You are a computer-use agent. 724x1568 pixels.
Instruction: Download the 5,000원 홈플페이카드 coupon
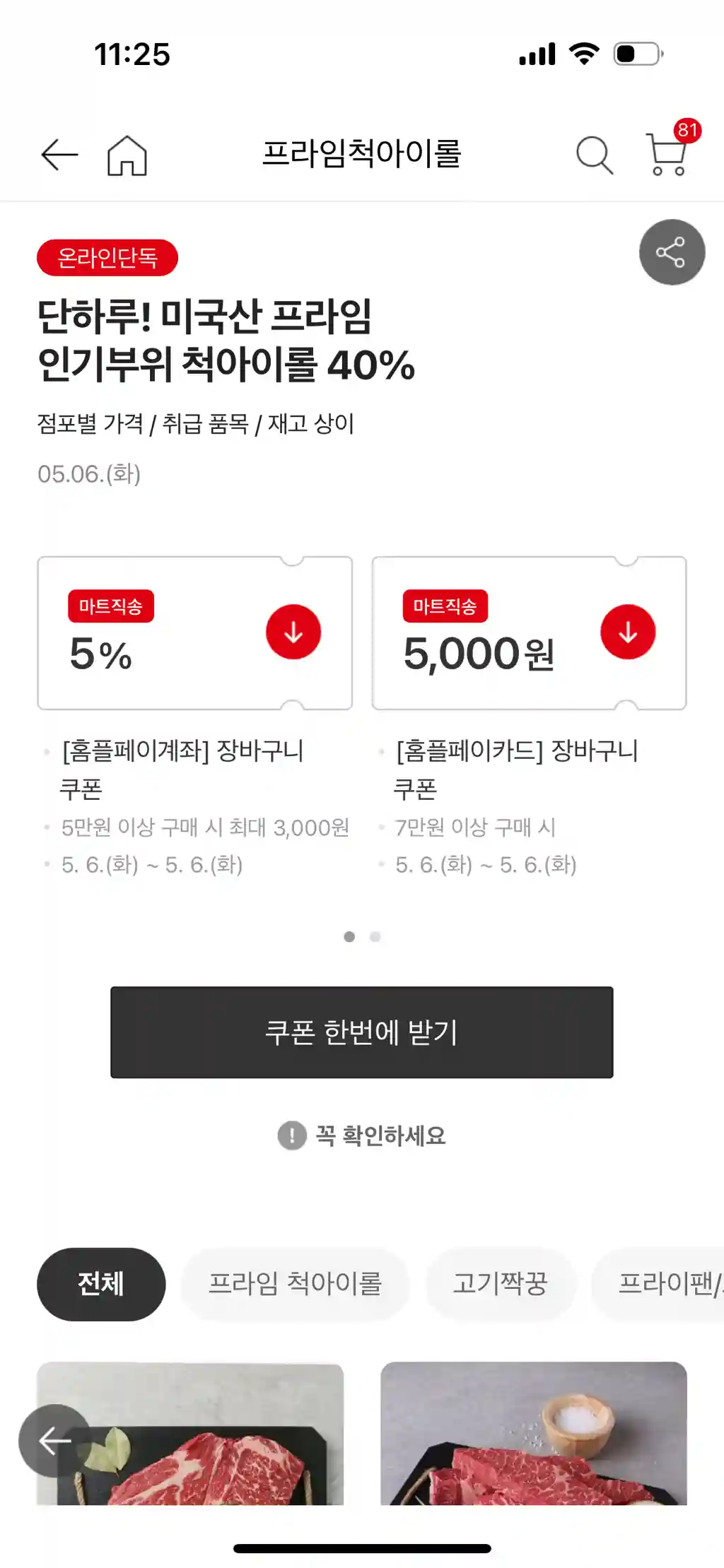[628, 632]
